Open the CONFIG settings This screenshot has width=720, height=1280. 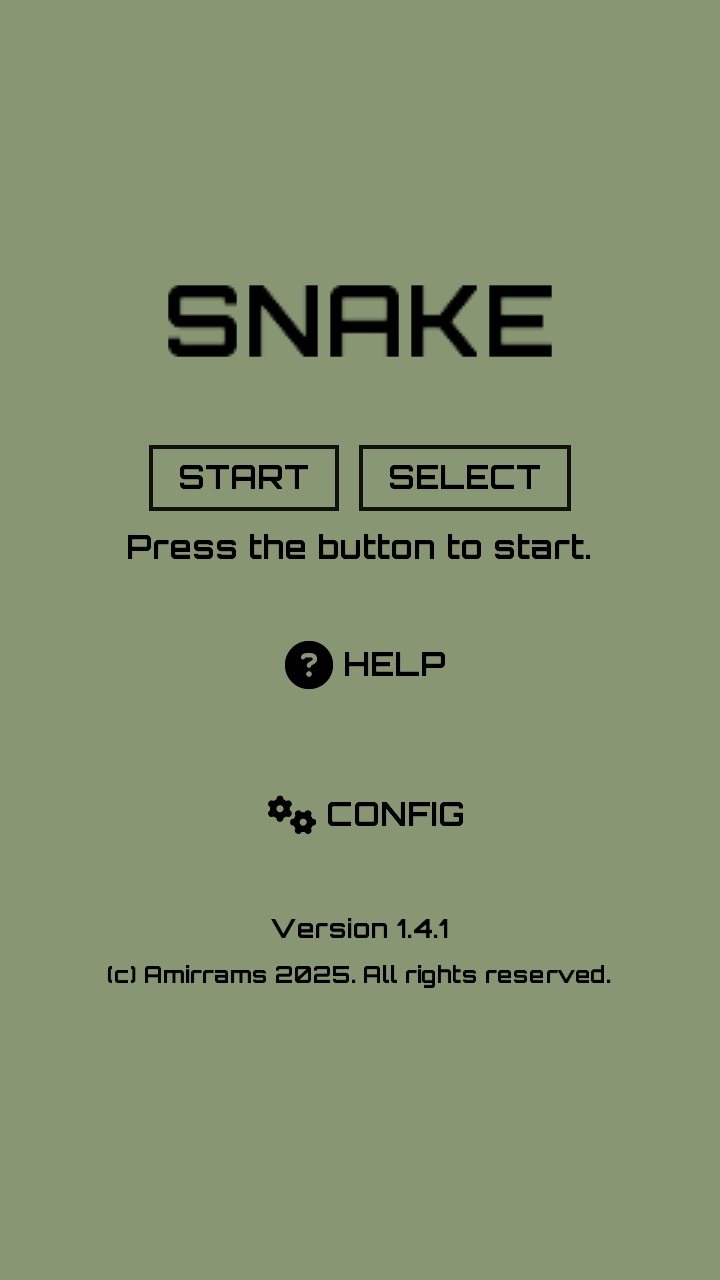pos(366,815)
